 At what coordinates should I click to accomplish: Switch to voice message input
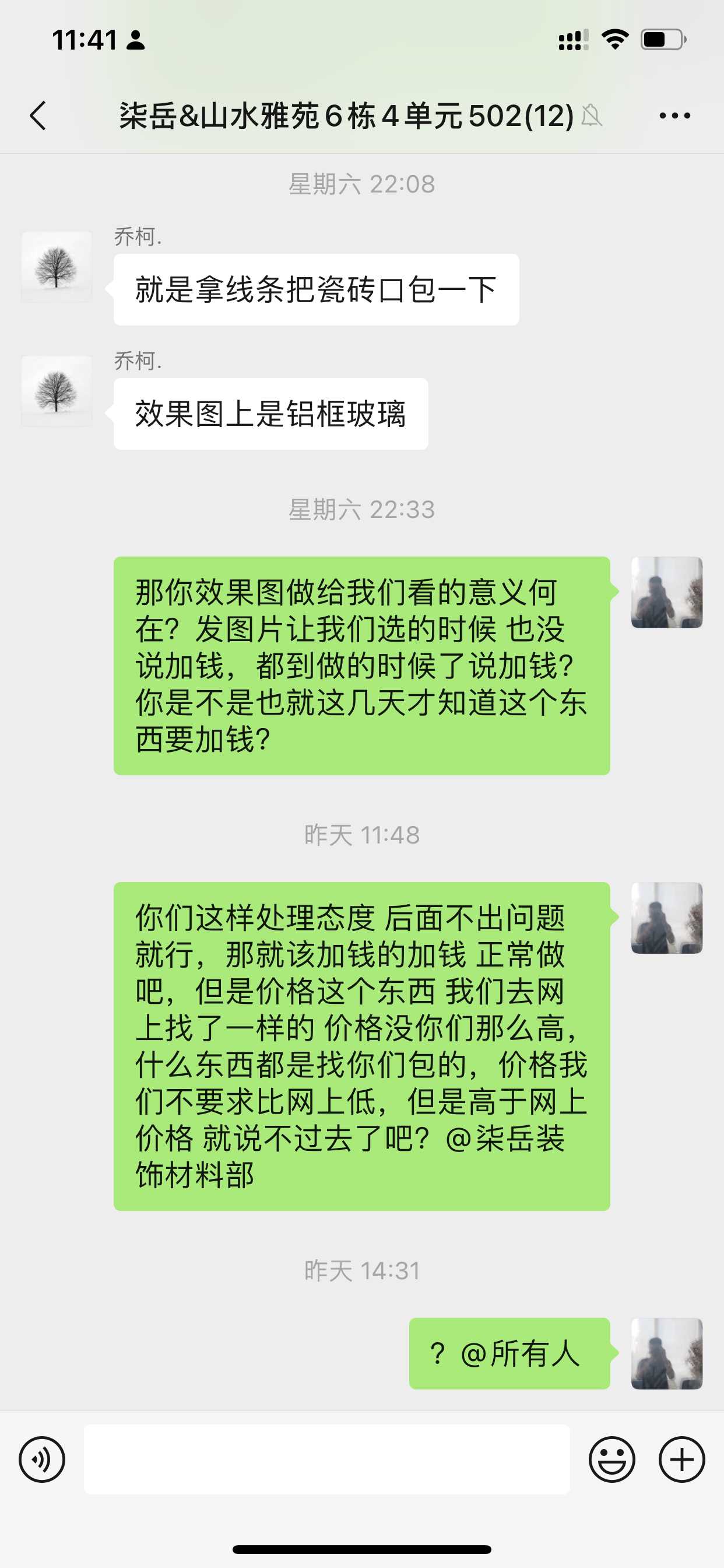point(42,1459)
